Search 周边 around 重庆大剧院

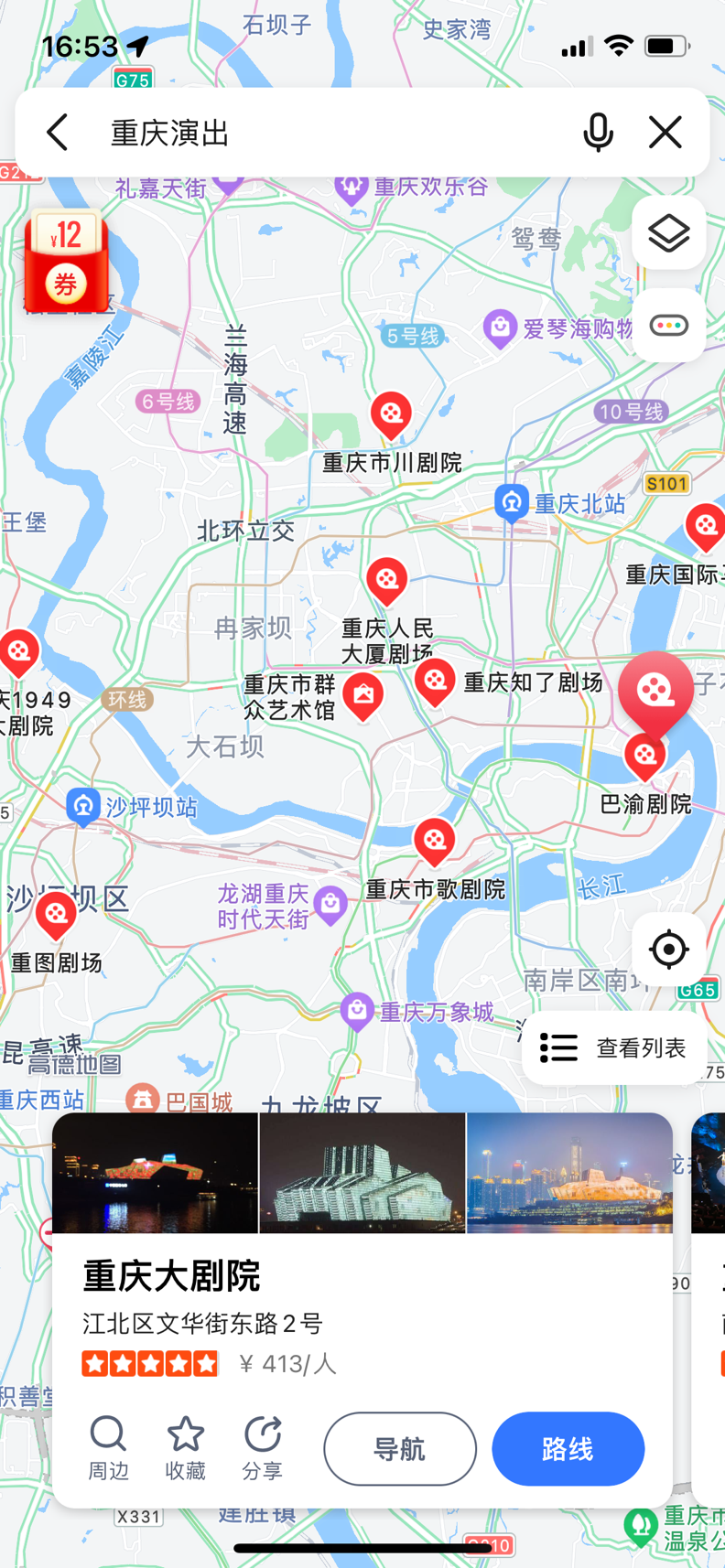coord(108,1447)
